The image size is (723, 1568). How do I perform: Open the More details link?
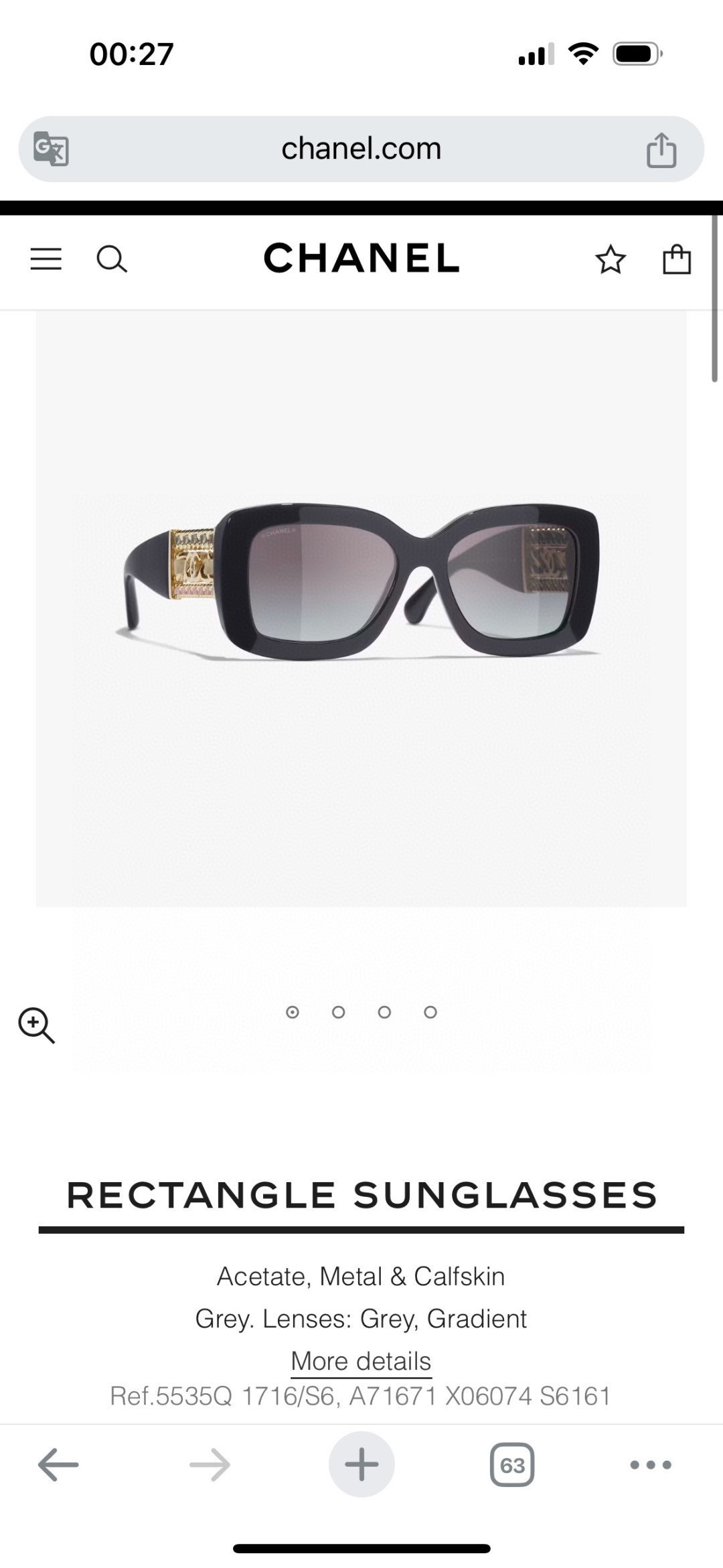point(361,1362)
